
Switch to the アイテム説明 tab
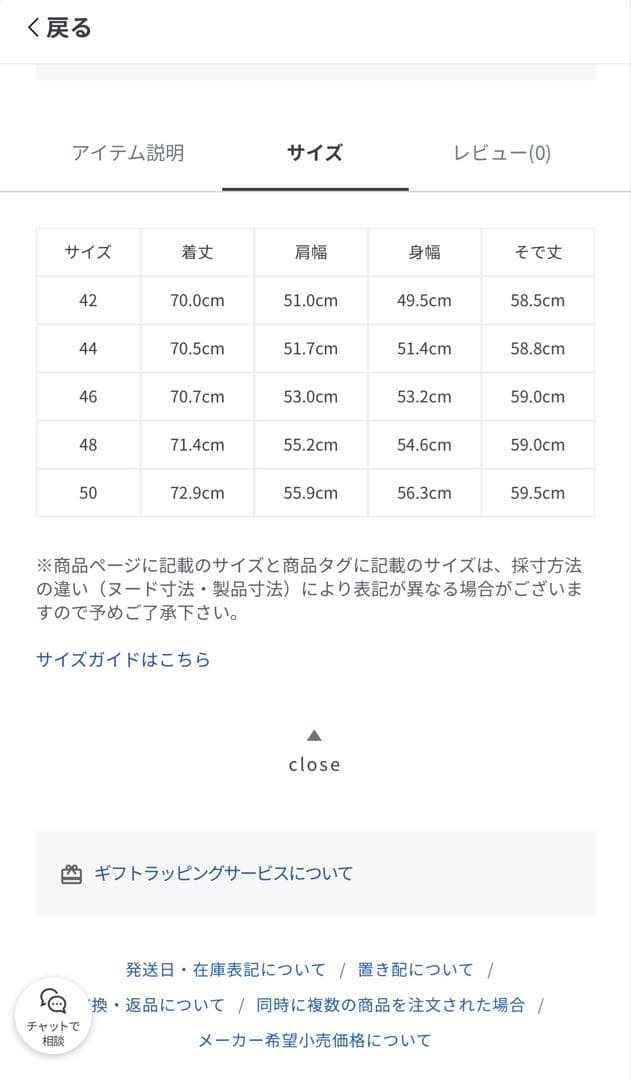click(128, 153)
